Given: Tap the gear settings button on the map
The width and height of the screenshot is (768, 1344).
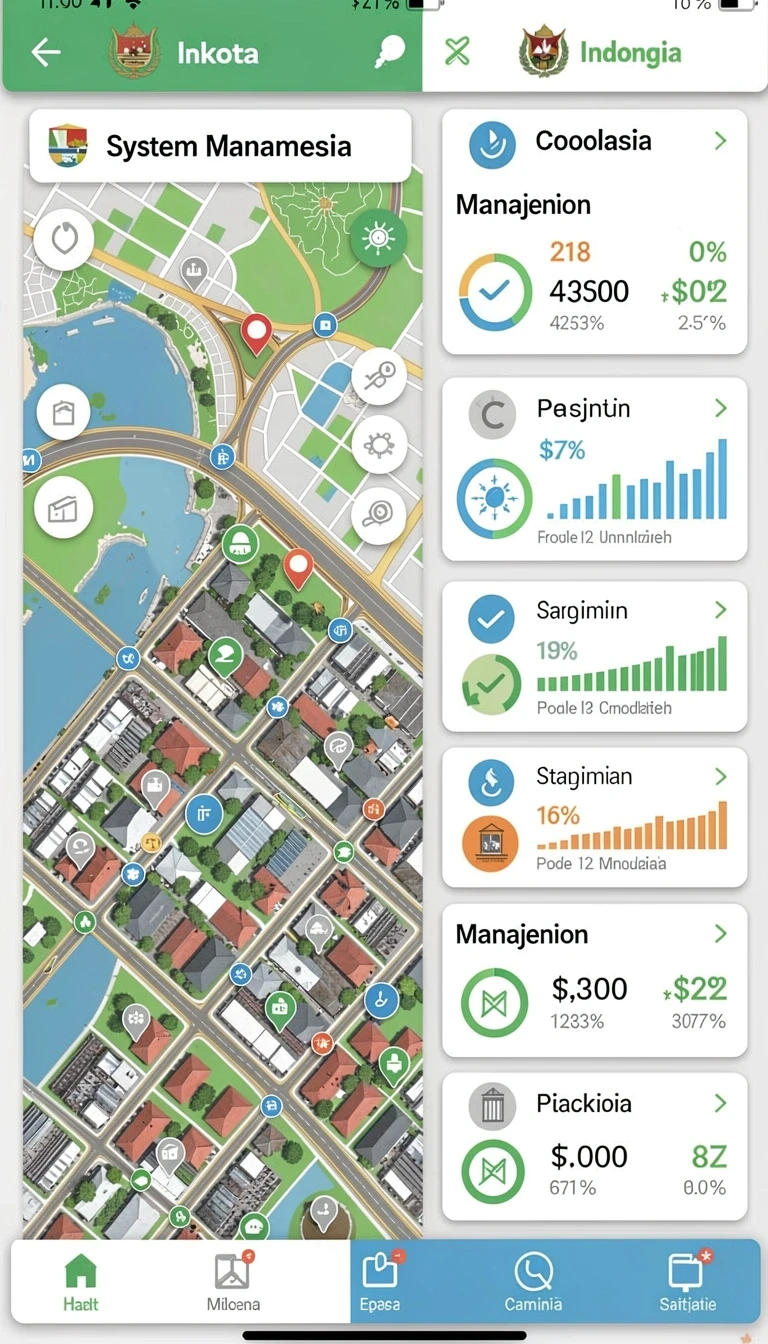Looking at the screenshot, I should (x=380, y=444).
